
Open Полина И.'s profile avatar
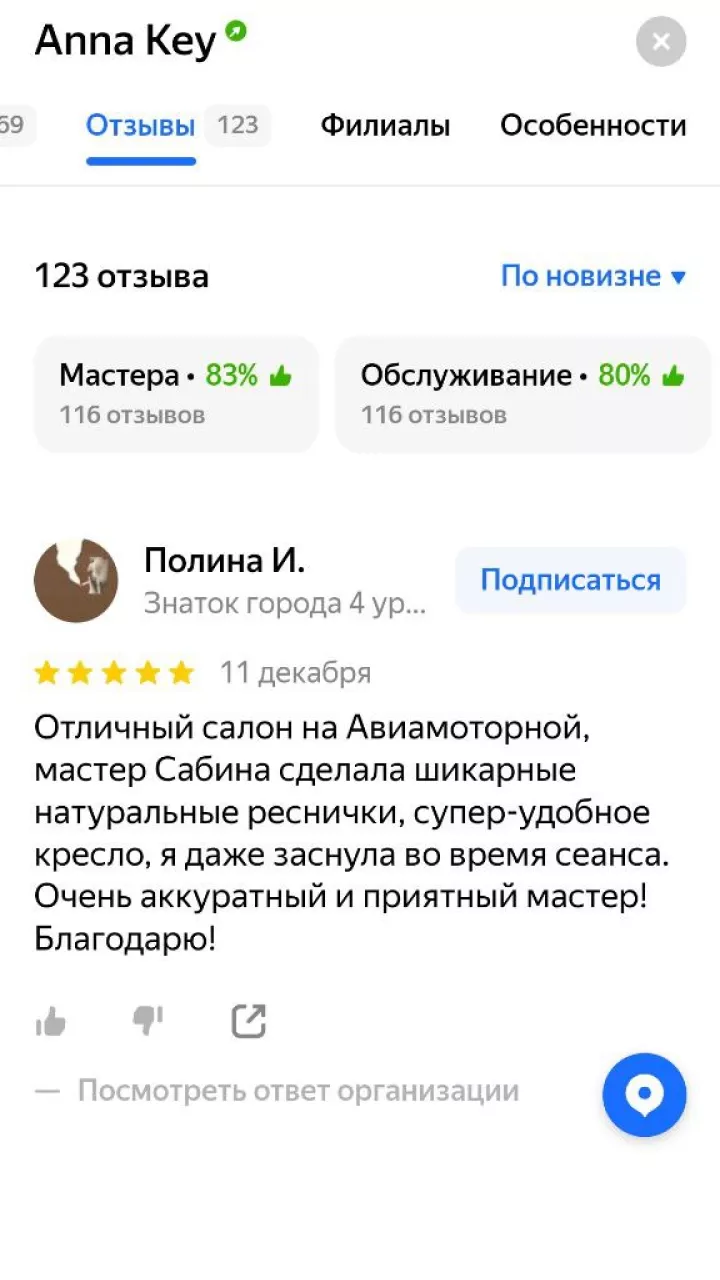coord(76,580)
